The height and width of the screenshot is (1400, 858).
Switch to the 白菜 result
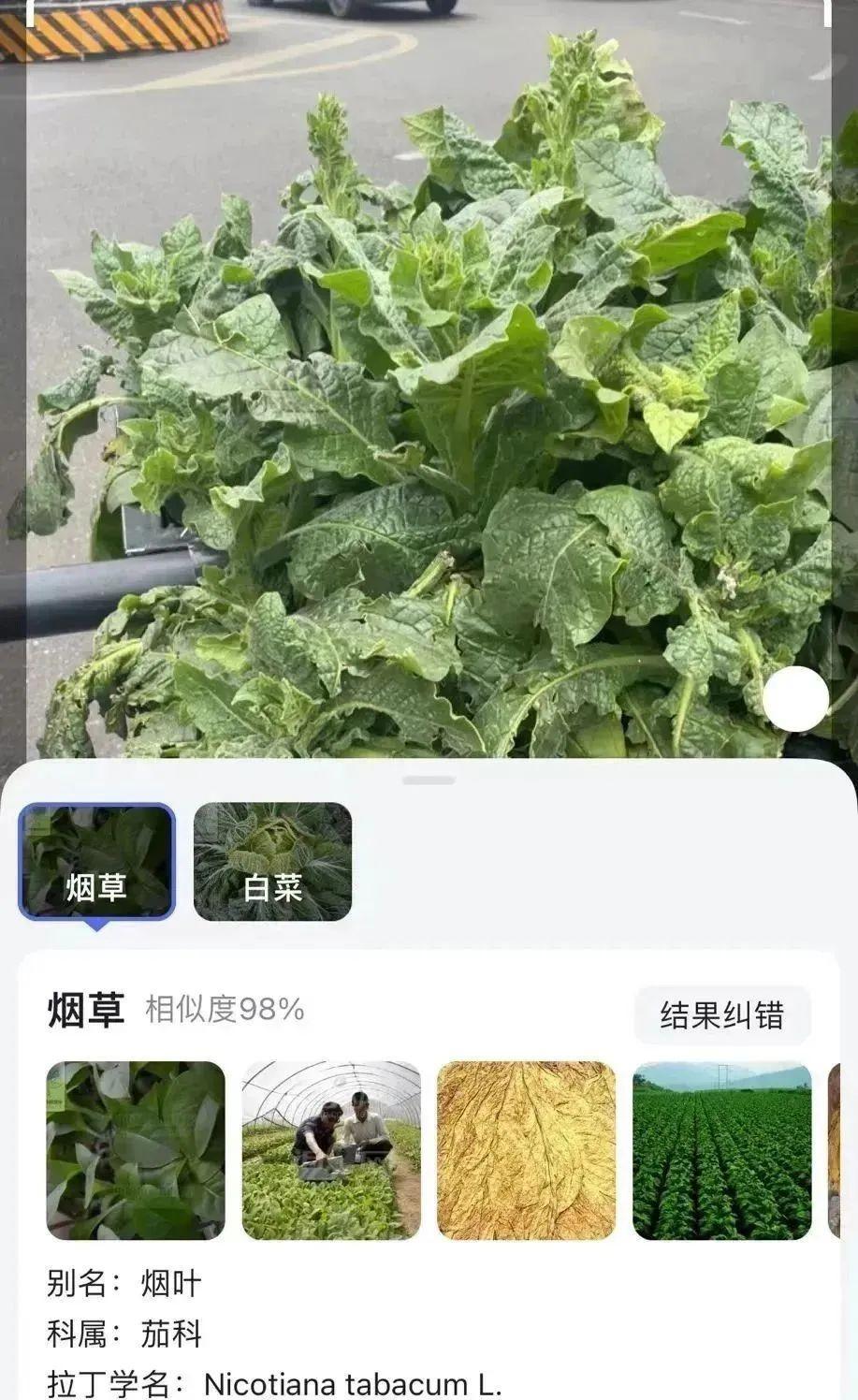pos(272,862)
